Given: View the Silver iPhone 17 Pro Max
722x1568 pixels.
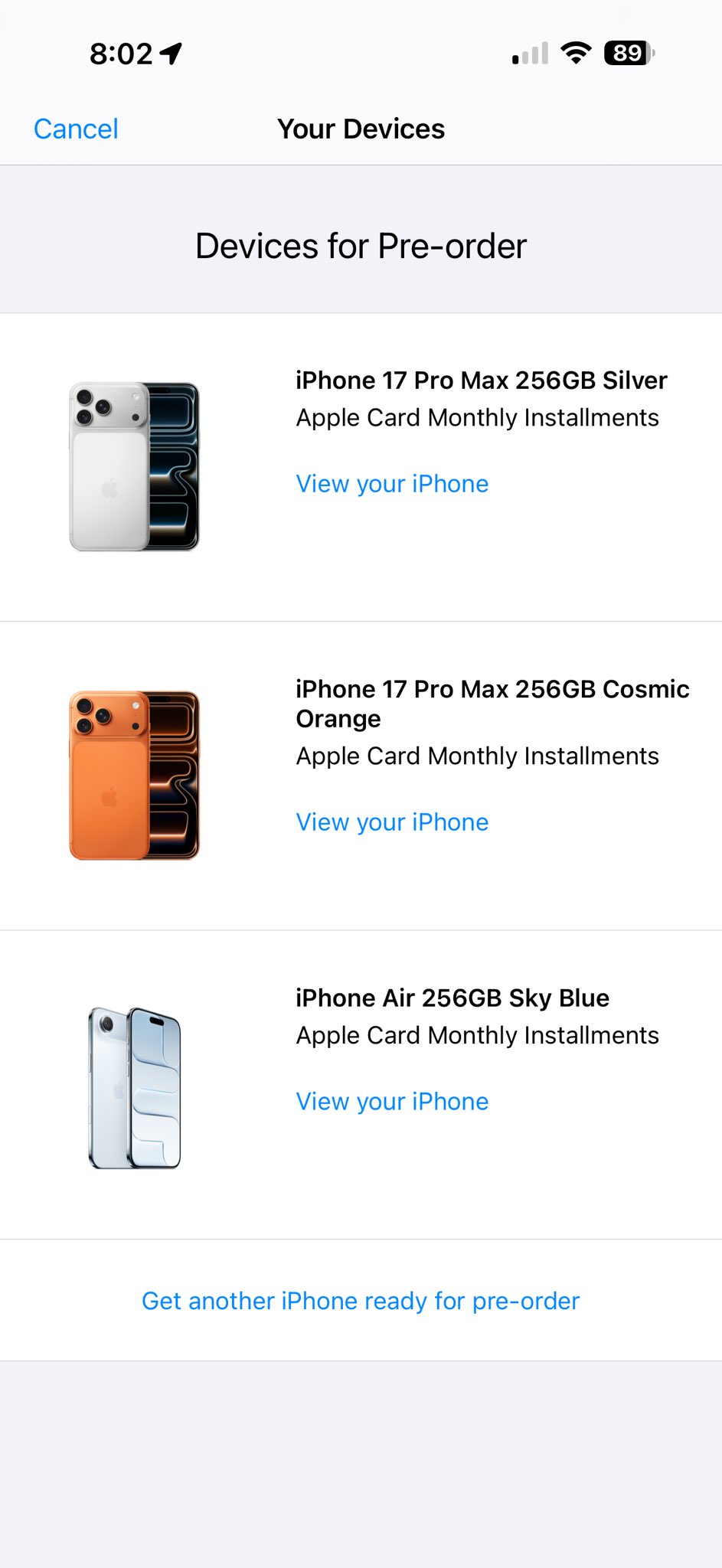Looking at the screenshot, I should (x=392, y=484).
